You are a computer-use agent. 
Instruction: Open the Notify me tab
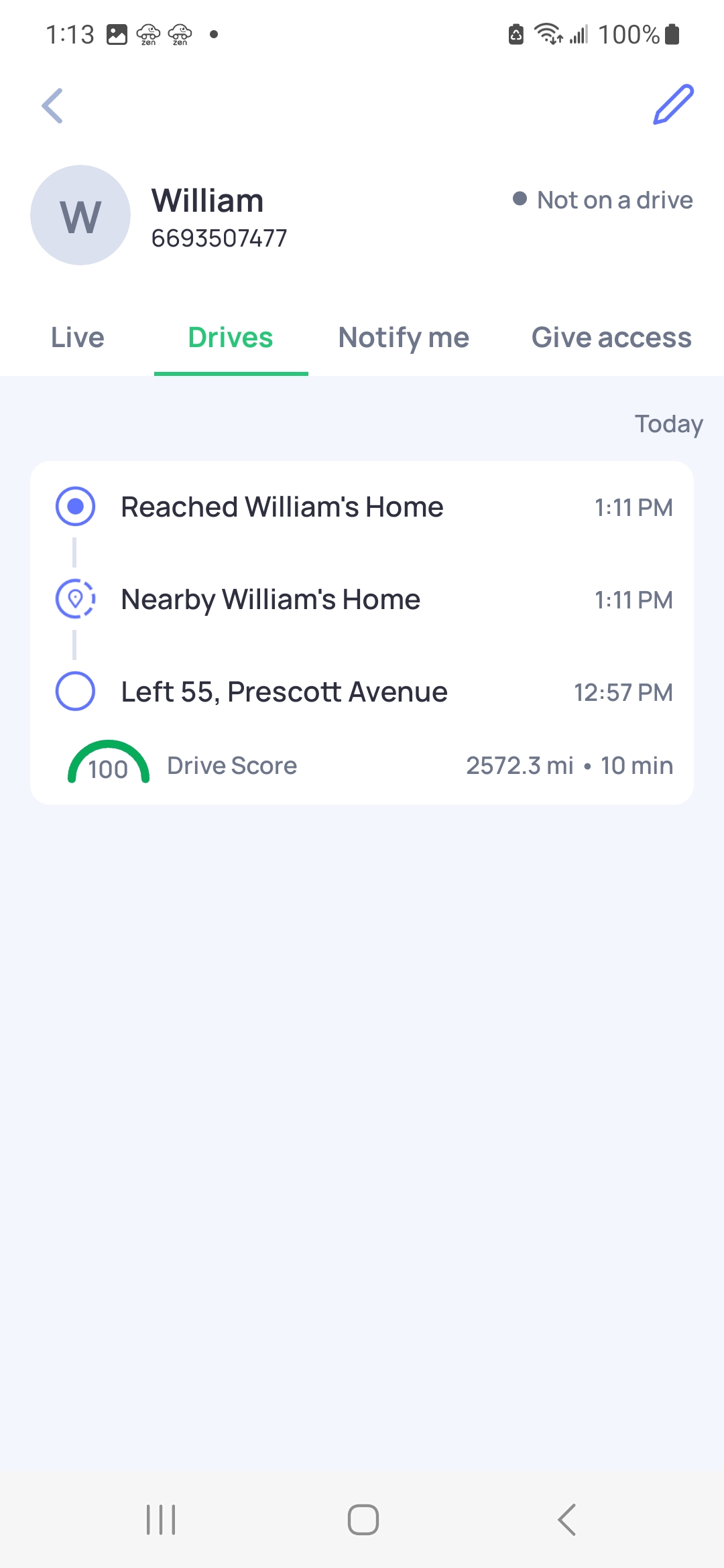click(x=403, y=338)
